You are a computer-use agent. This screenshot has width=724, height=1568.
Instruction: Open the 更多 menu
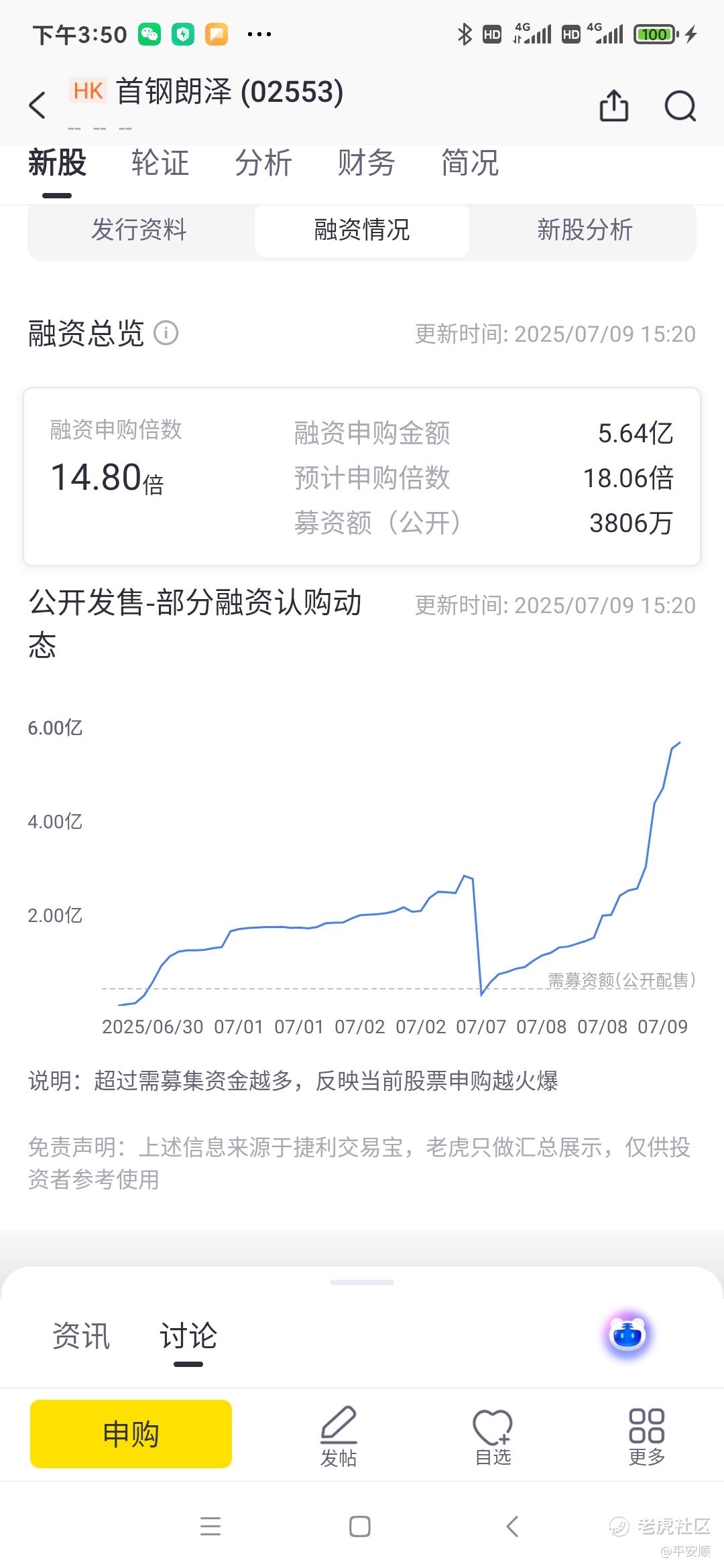coord(647,1436)
